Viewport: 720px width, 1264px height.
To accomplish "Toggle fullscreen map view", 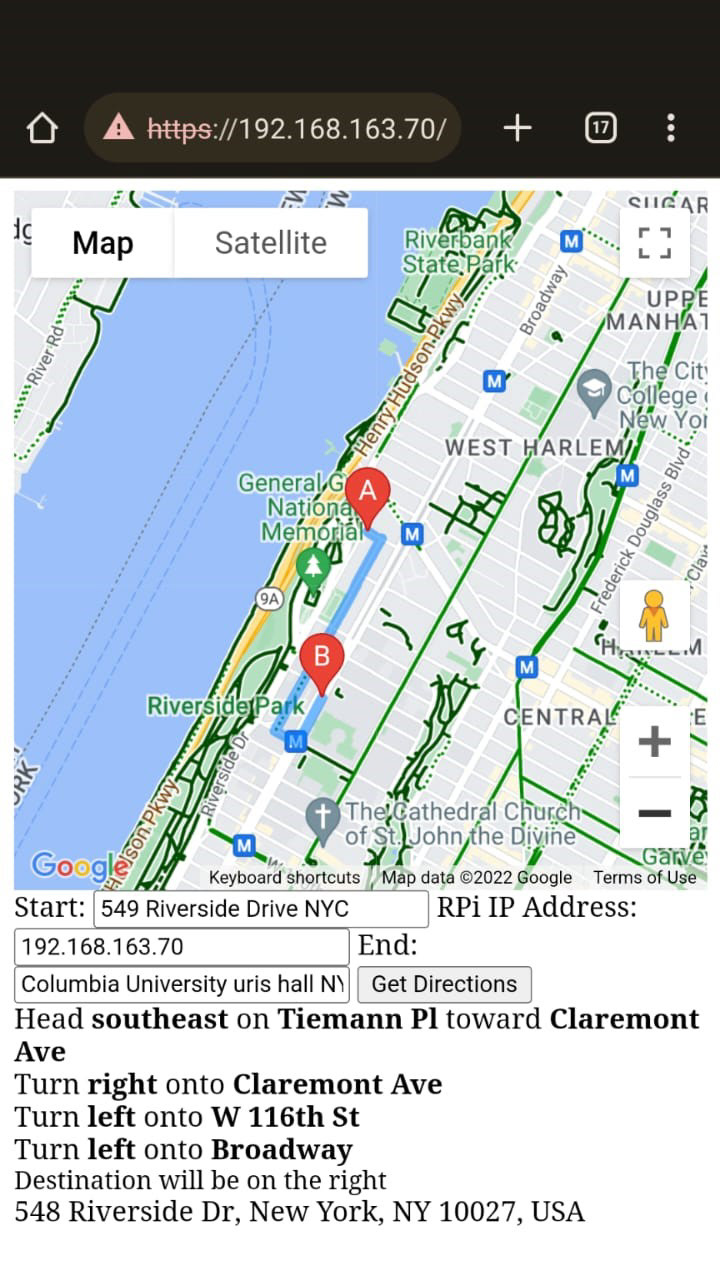I will point(654,243).
